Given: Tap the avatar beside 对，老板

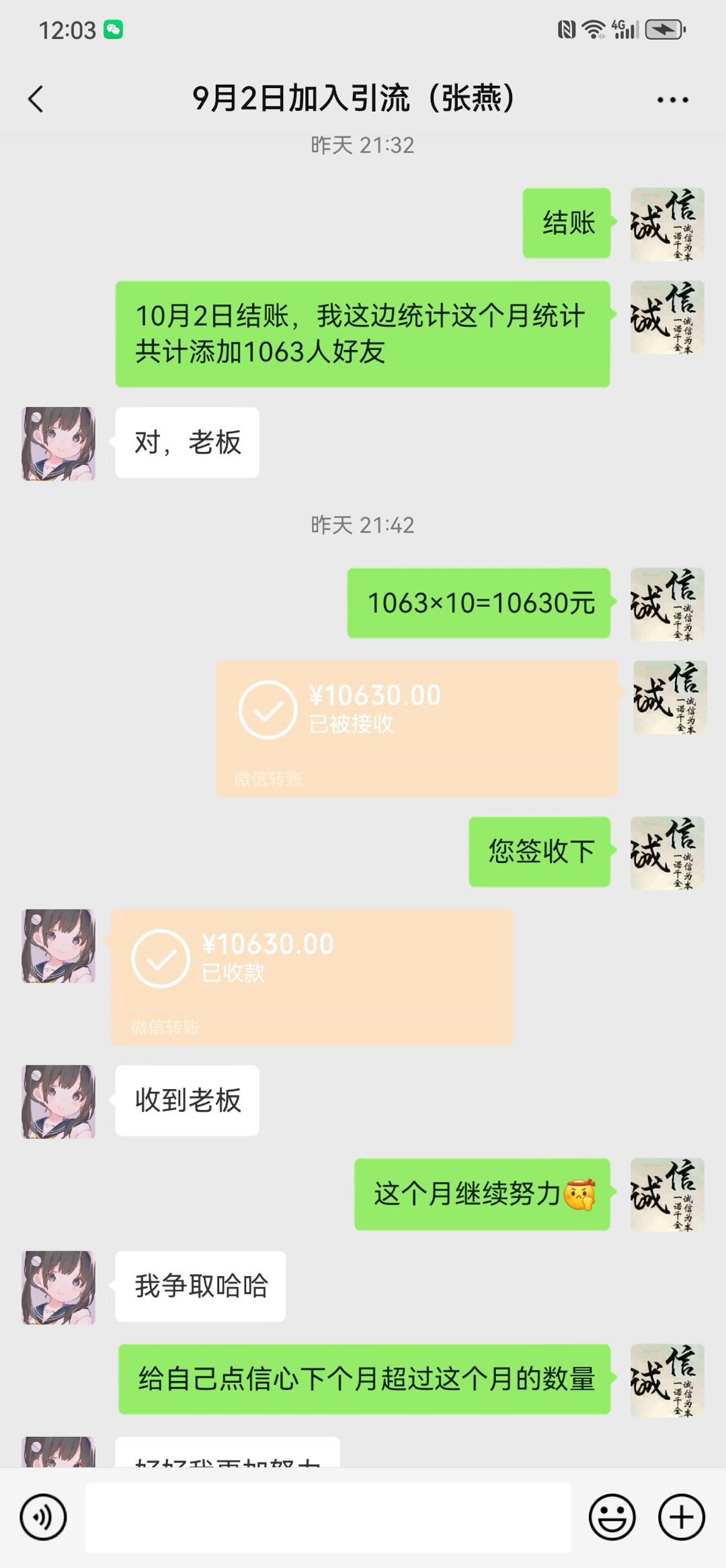Looking at the screenshot, I should [58, 443].
